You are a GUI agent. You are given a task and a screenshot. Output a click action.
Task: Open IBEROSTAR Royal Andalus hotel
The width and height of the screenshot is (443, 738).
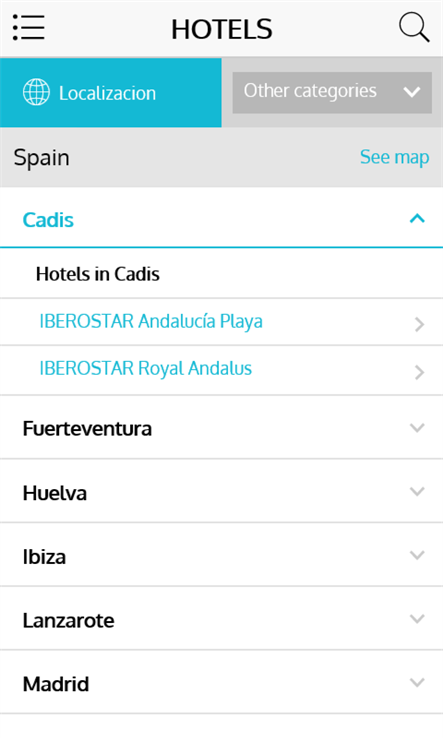(x=221, y=370)
